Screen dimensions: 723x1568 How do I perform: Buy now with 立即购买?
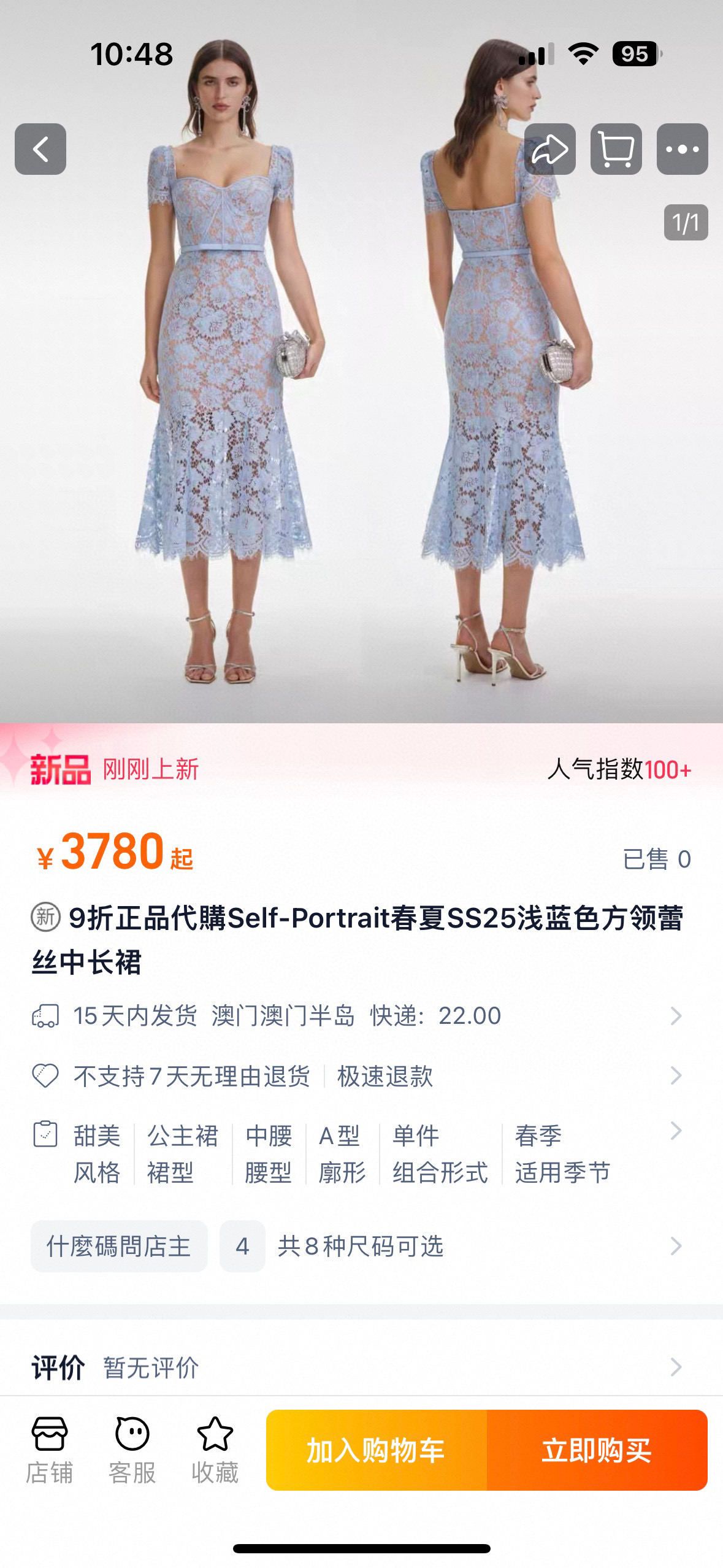click(597, 1450)
